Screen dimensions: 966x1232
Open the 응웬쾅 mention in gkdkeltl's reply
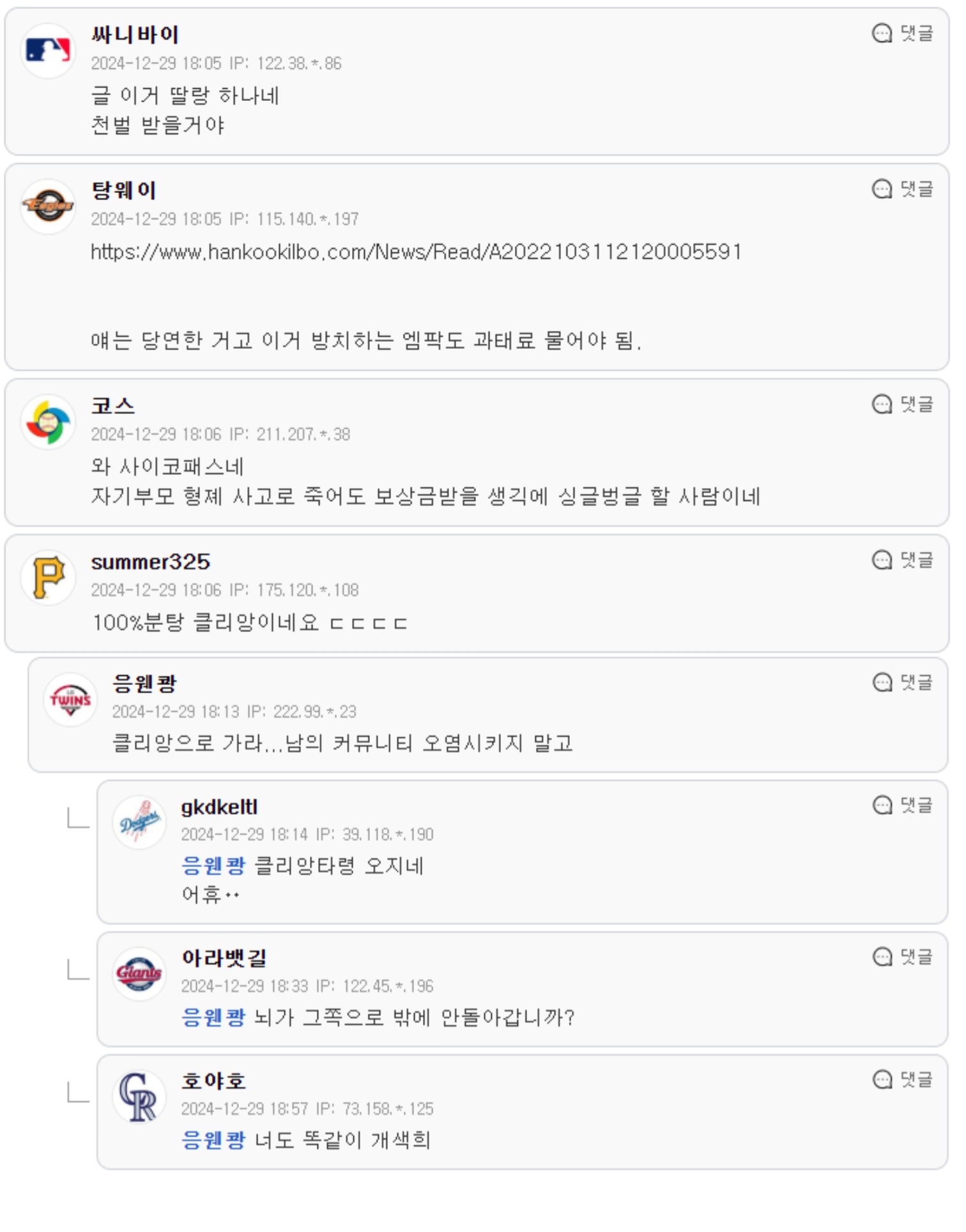click(x=213, y=866)
